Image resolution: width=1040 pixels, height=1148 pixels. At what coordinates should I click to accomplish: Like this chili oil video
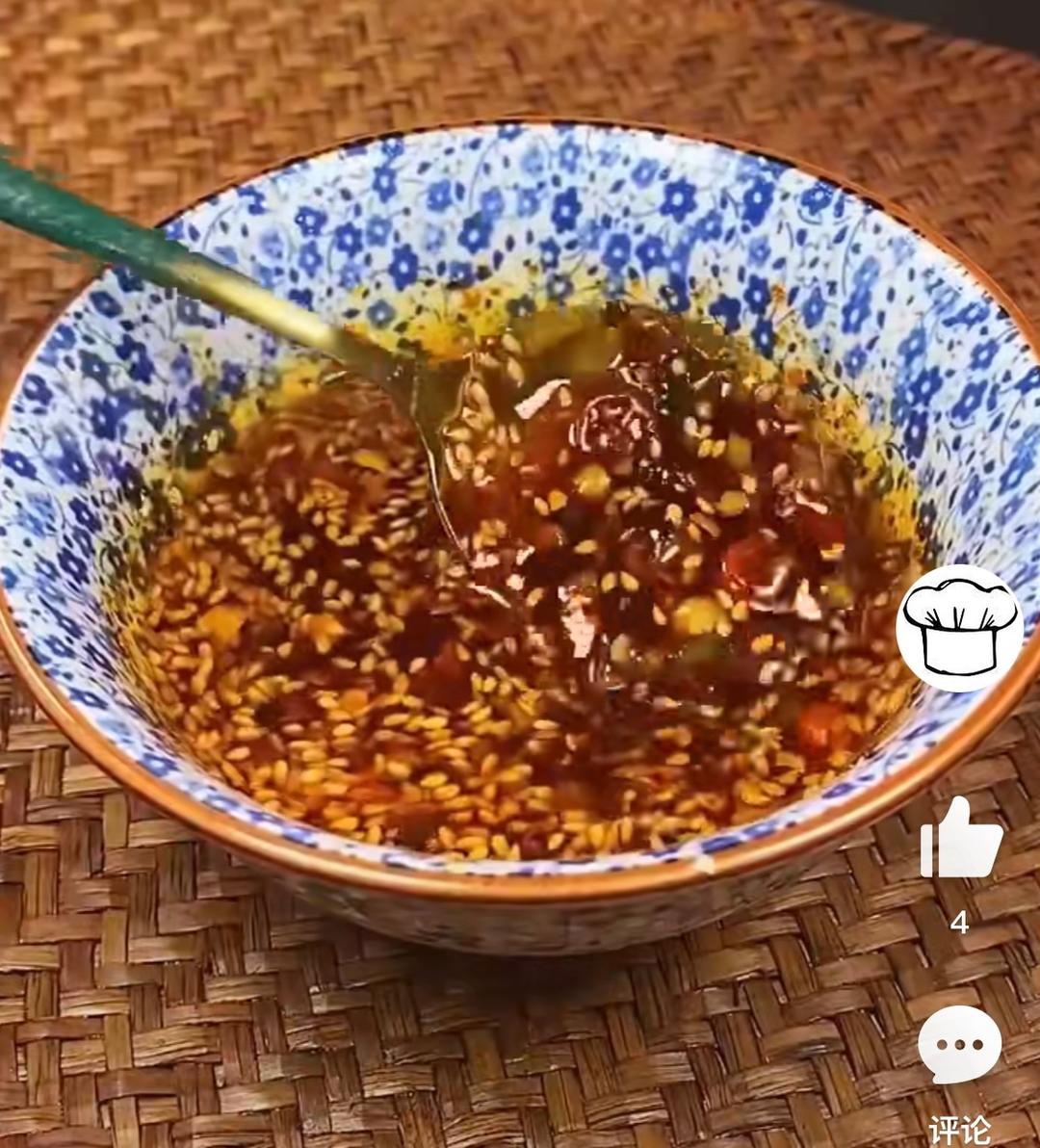click(959, 839)
